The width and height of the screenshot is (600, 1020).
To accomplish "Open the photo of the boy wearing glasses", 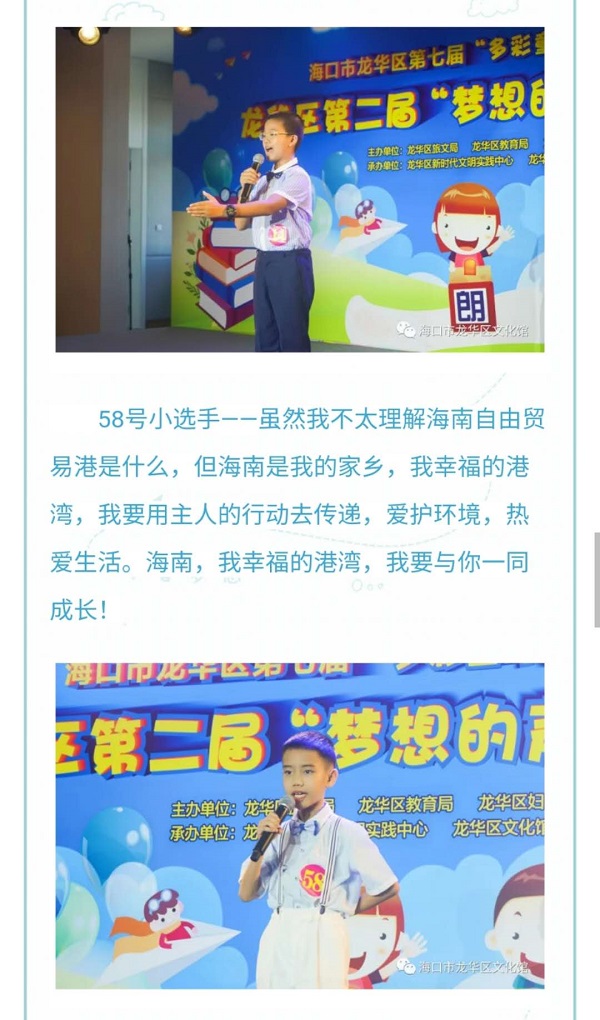I will pyautogui.click(x=300, y=190).
